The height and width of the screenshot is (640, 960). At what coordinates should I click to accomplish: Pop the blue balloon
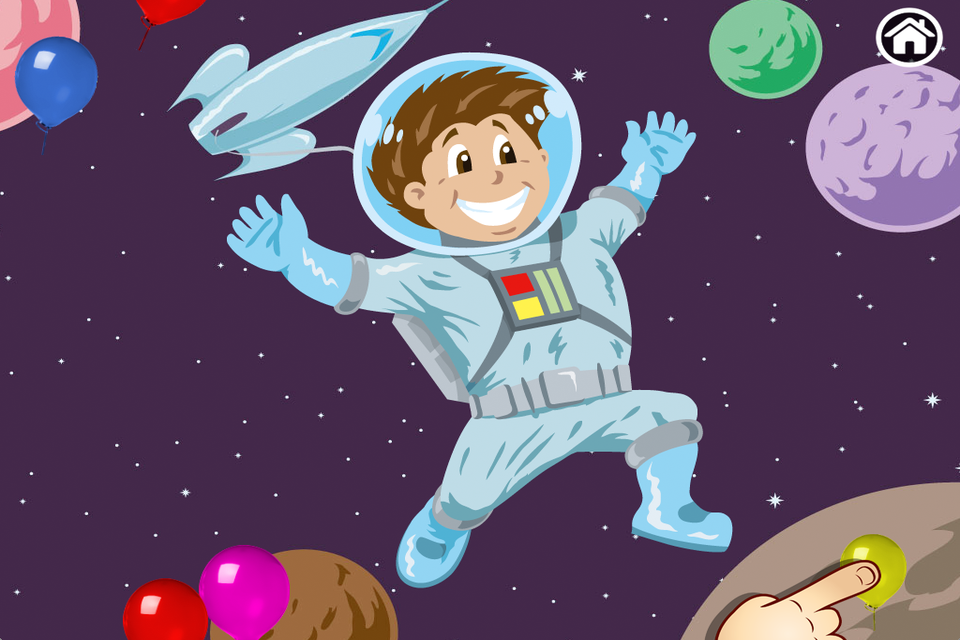click(56, 80)
